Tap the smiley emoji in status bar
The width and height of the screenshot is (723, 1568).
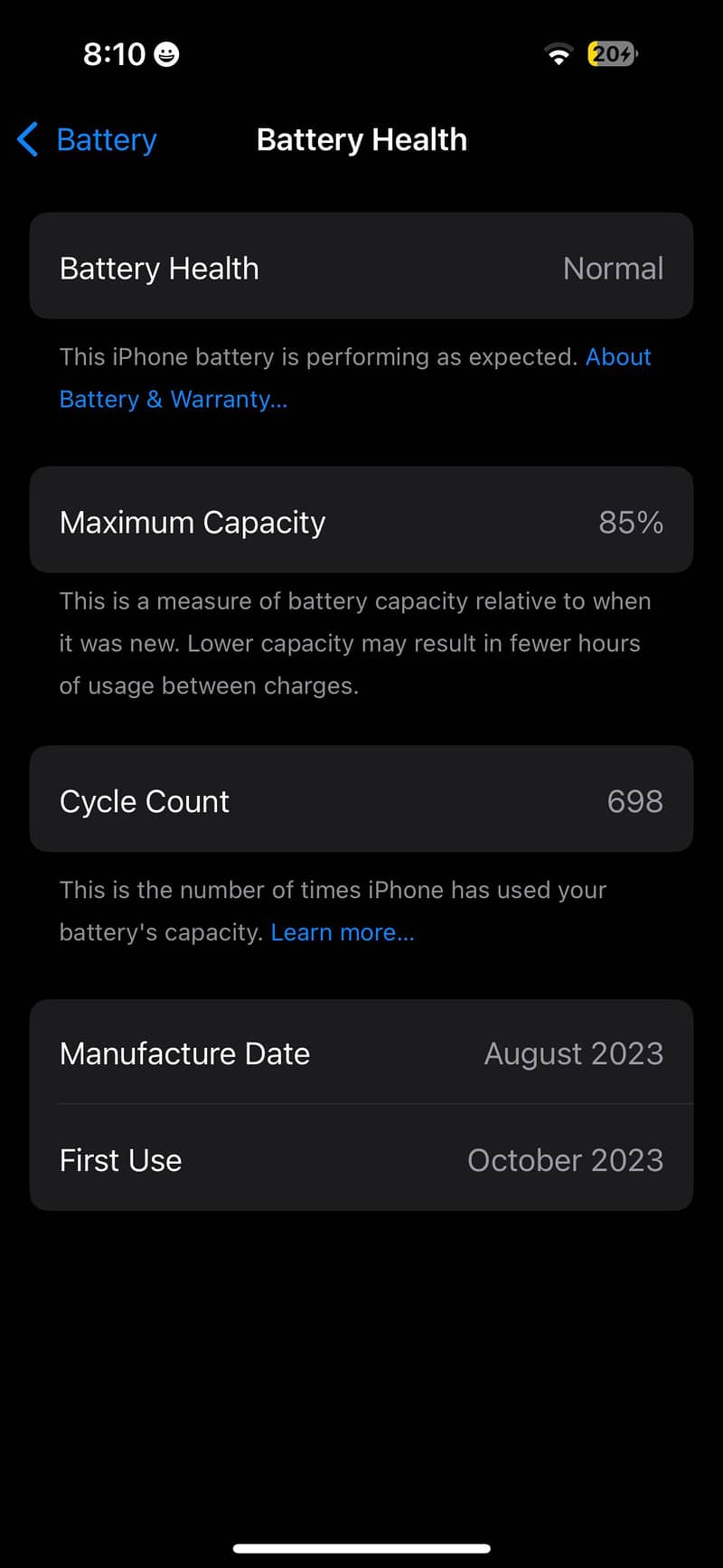(168, 53)
